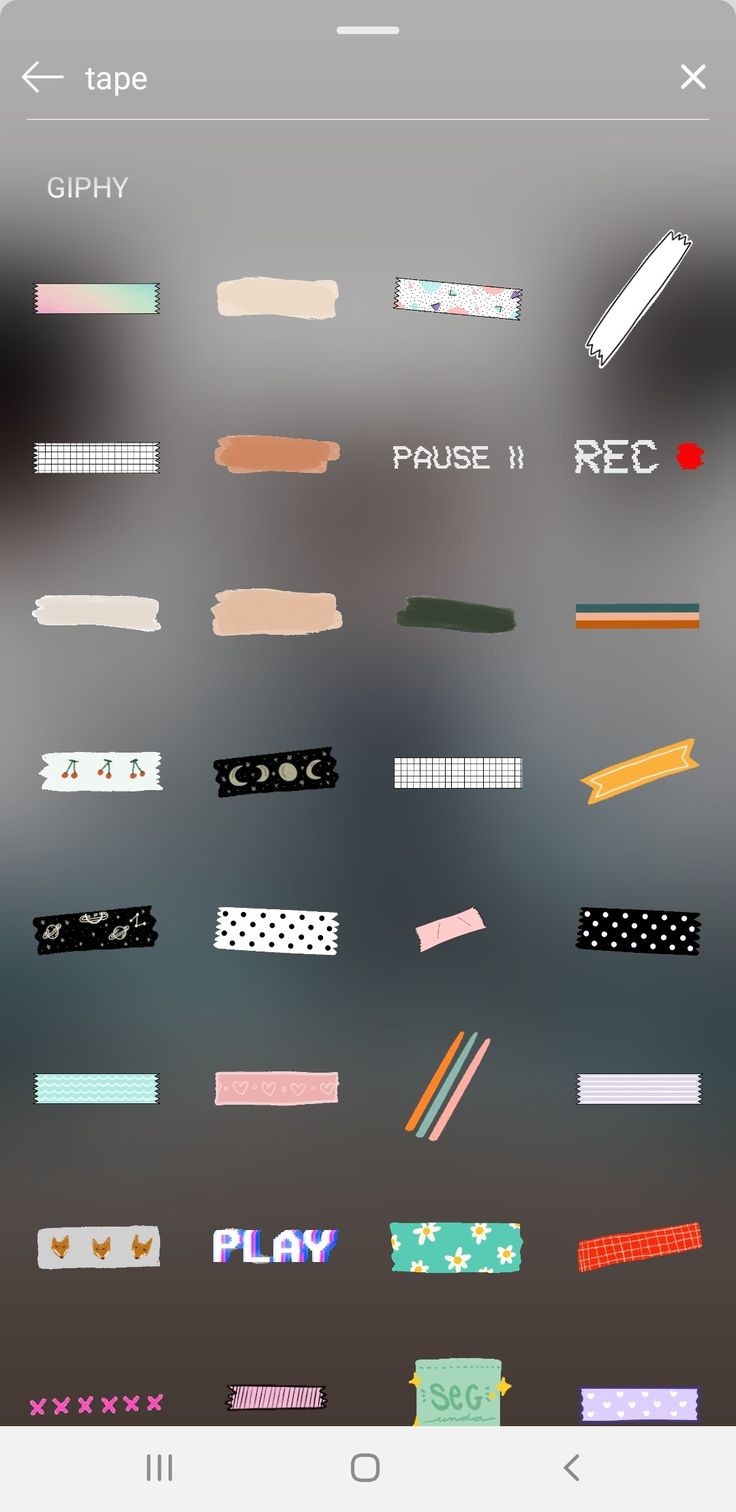Pick the black tape with white dots

coord(638,930)
